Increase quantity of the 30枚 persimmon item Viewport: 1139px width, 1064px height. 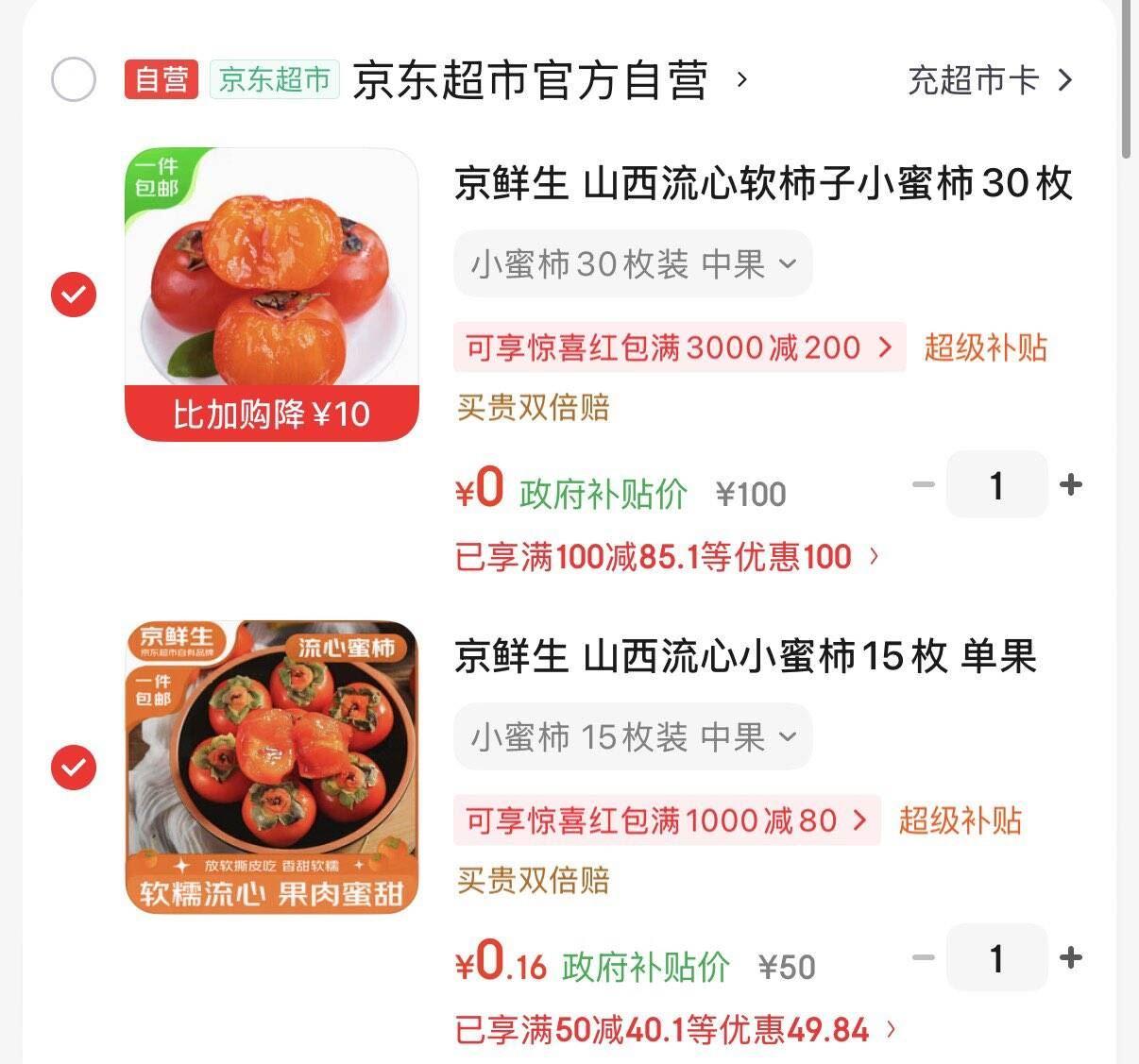pos(1071,485)
